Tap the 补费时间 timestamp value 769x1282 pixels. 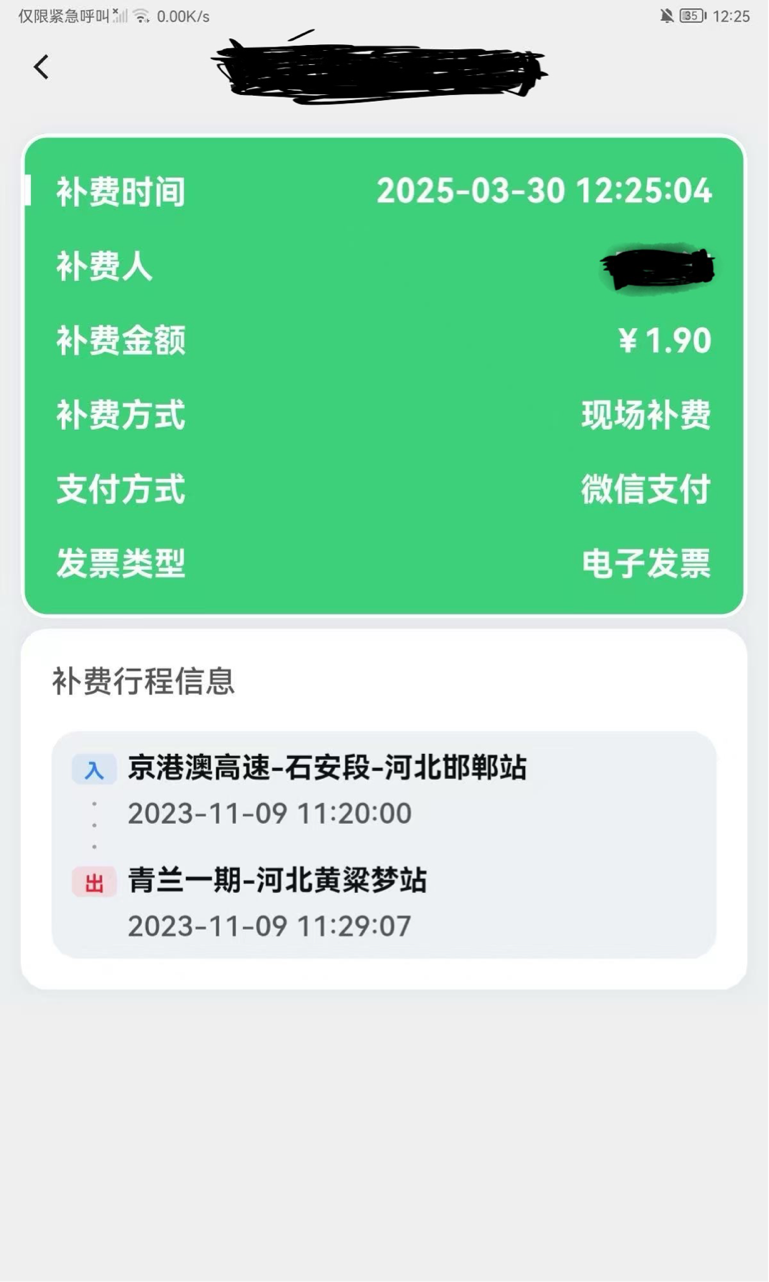pyautogui.click(x=543, y=191)
